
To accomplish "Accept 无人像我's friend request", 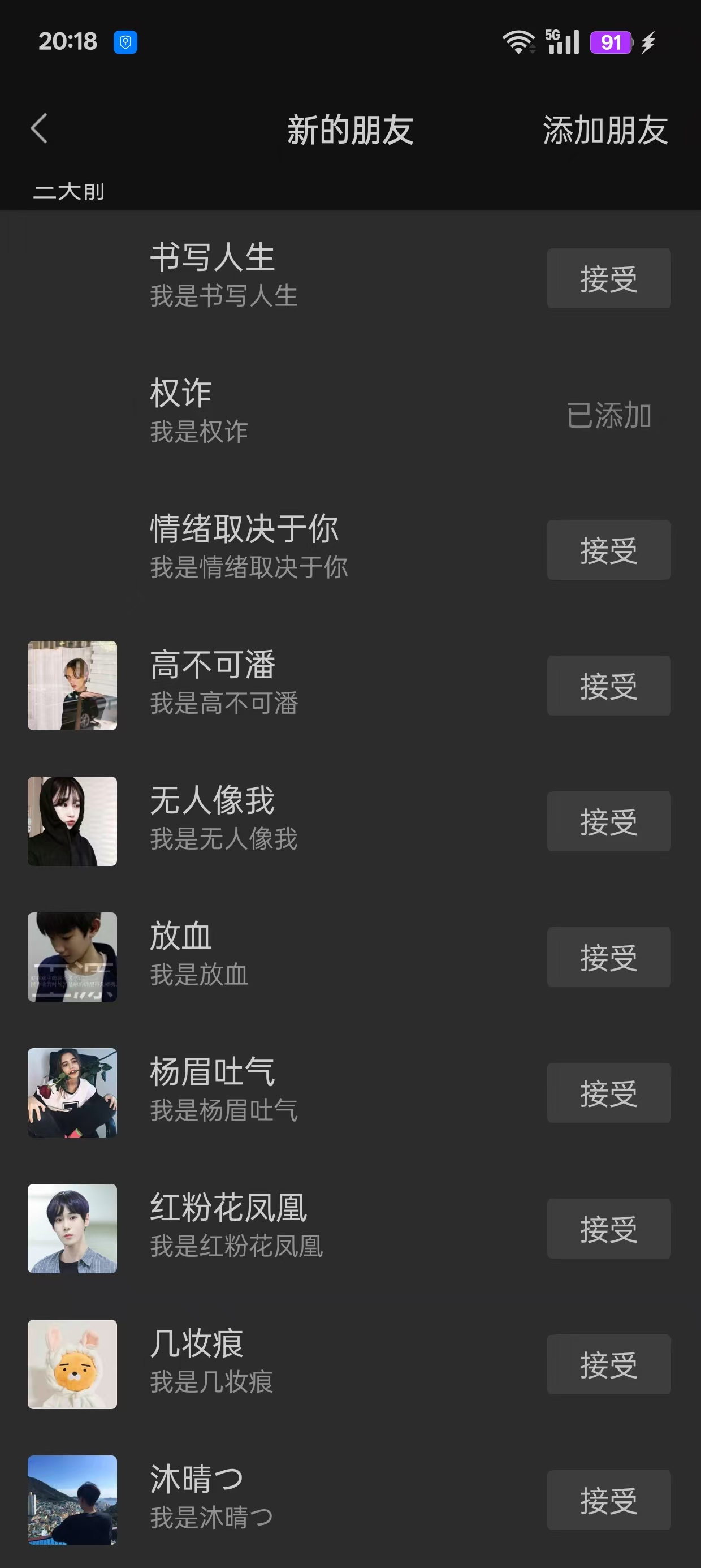I will point(608,821).
